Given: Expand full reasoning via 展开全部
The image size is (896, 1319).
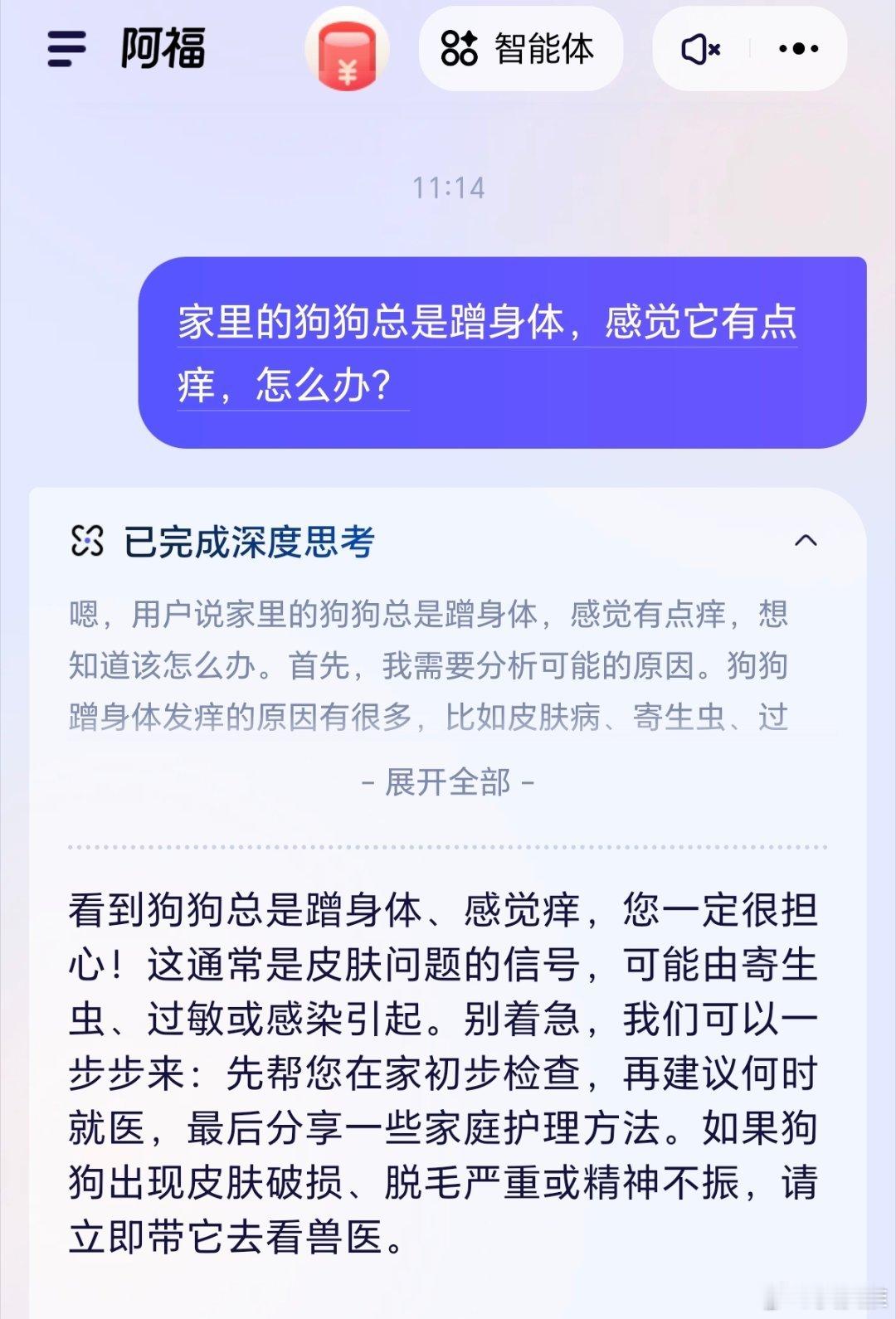Looking at the screenshot, I should 448,782.
